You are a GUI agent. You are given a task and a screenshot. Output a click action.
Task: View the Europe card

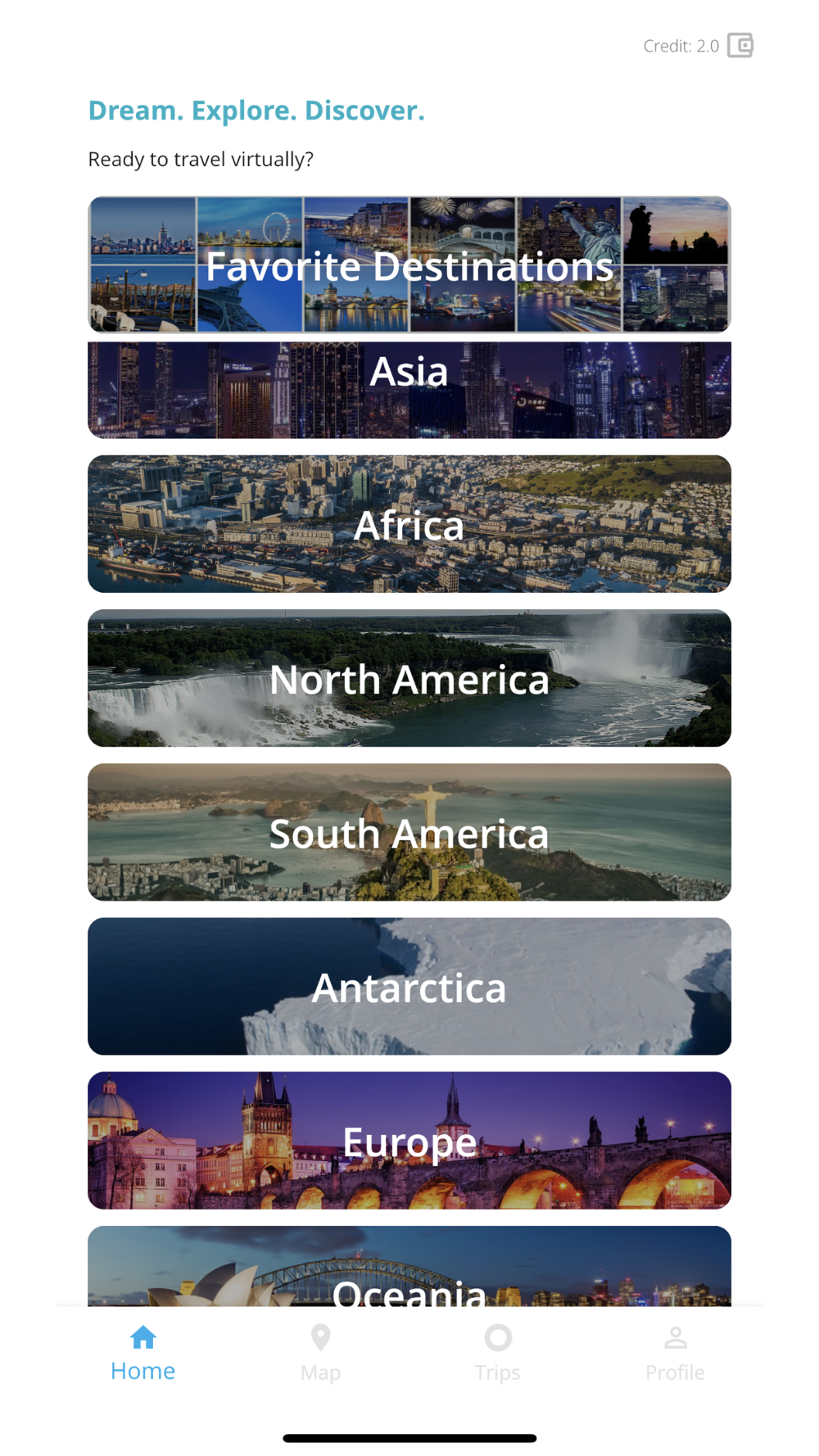(409, 1140)
